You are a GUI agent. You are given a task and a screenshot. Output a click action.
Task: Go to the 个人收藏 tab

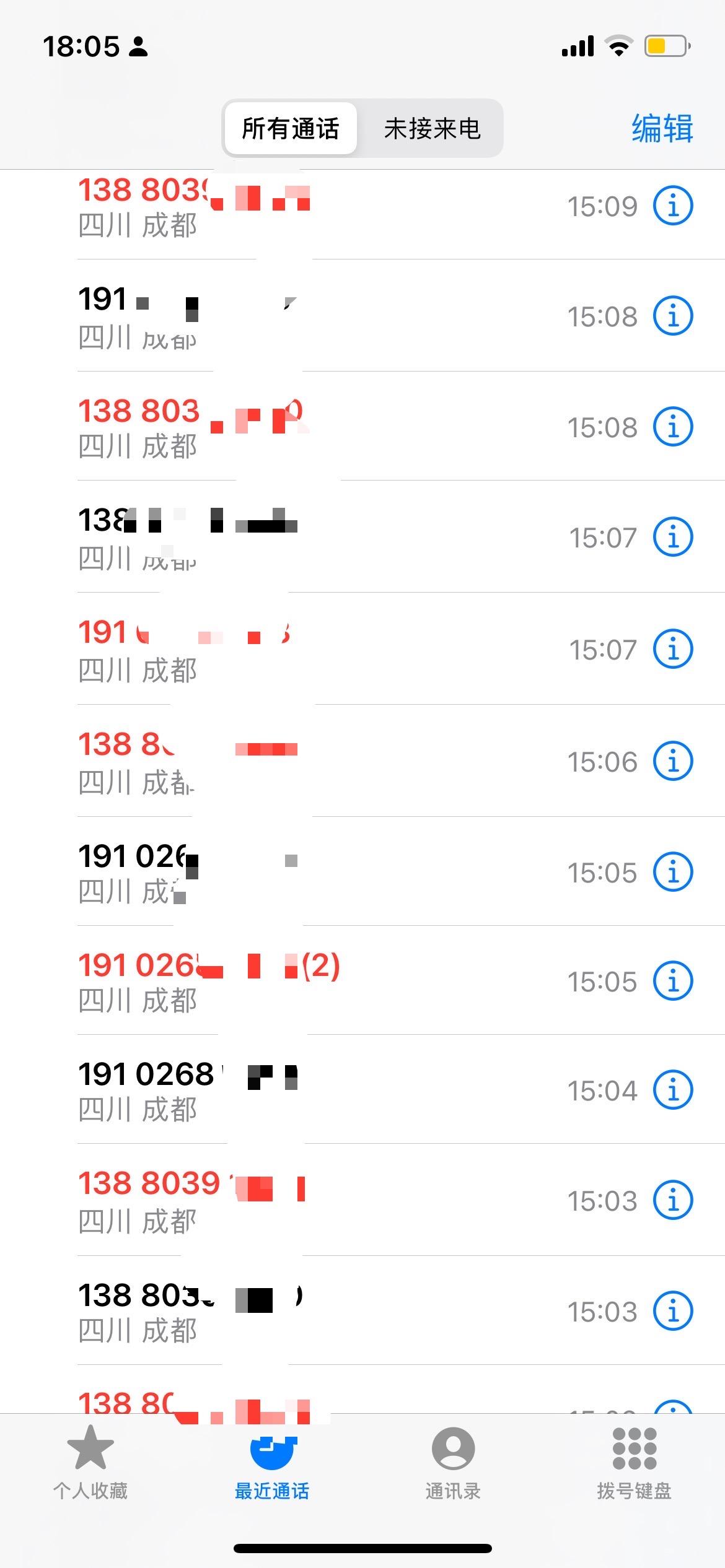(x=90, y=1463)
